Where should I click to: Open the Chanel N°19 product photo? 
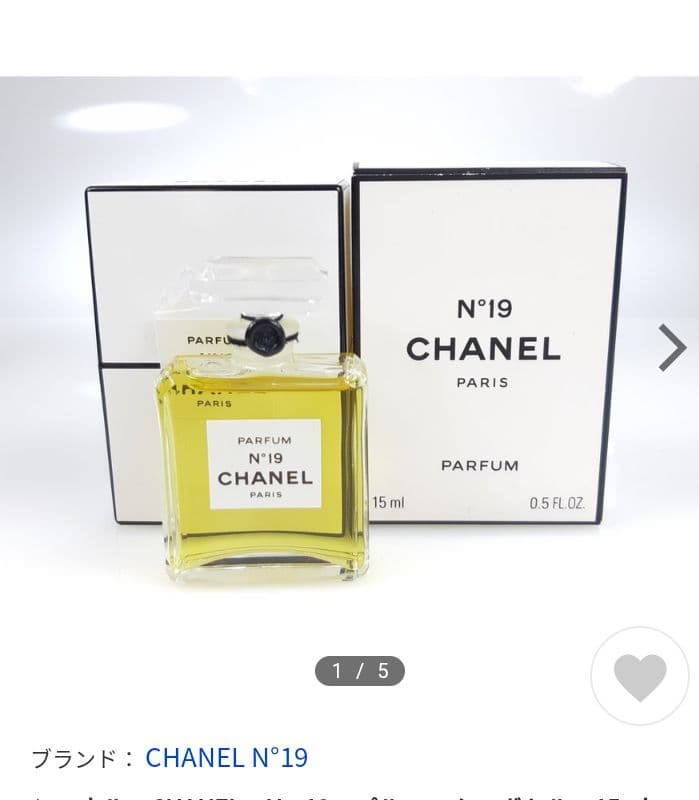tap(350, 370)
